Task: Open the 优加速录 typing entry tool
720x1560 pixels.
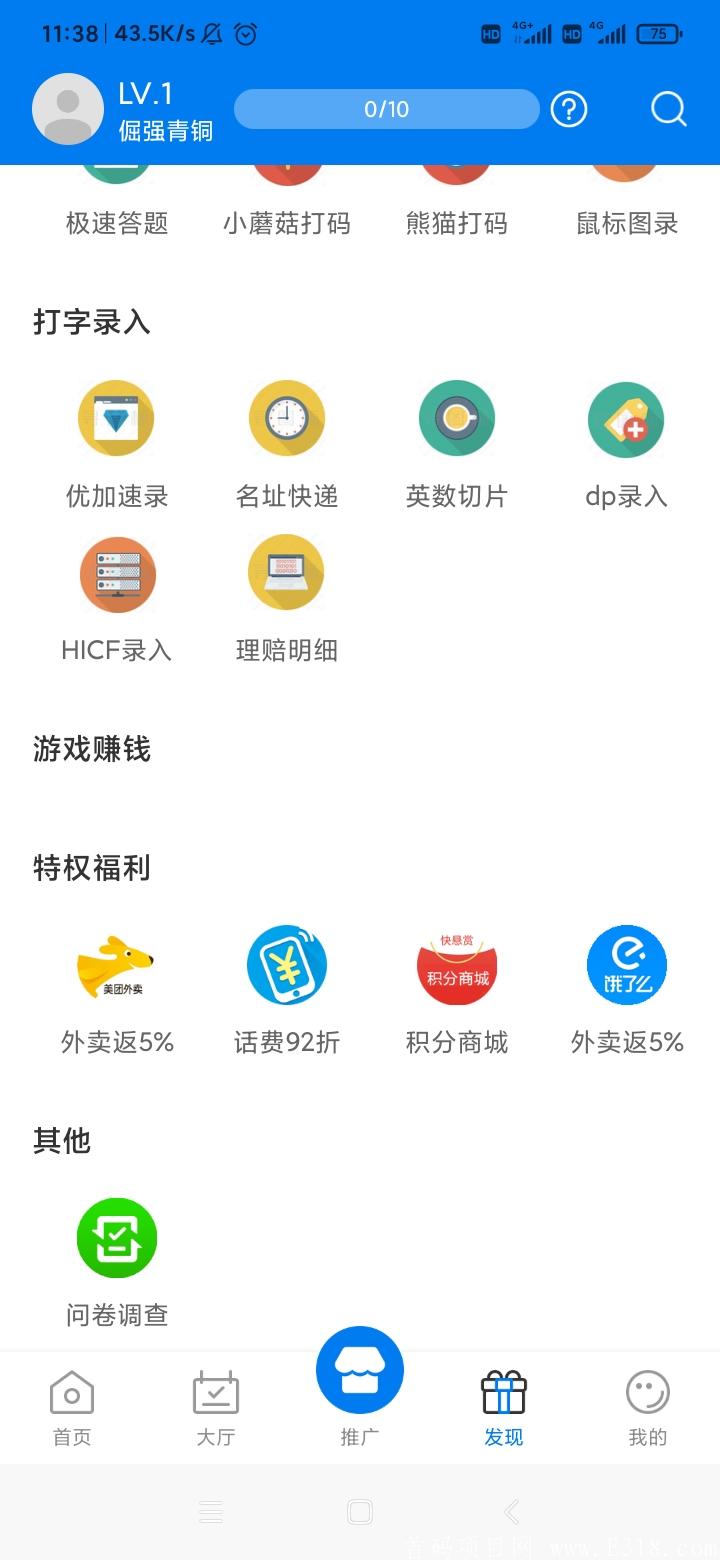Action: [116, 418]
